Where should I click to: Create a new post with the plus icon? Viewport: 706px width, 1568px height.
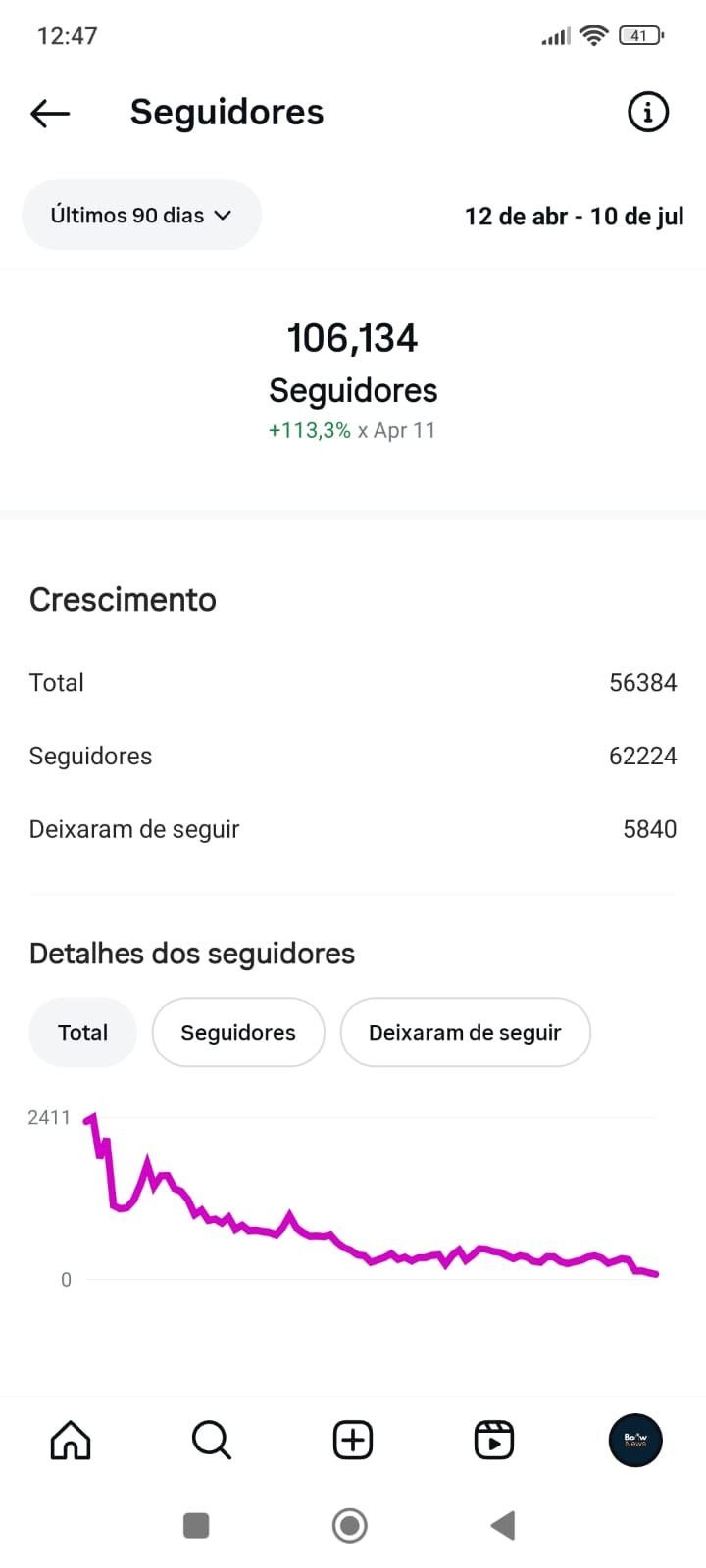353,1440
